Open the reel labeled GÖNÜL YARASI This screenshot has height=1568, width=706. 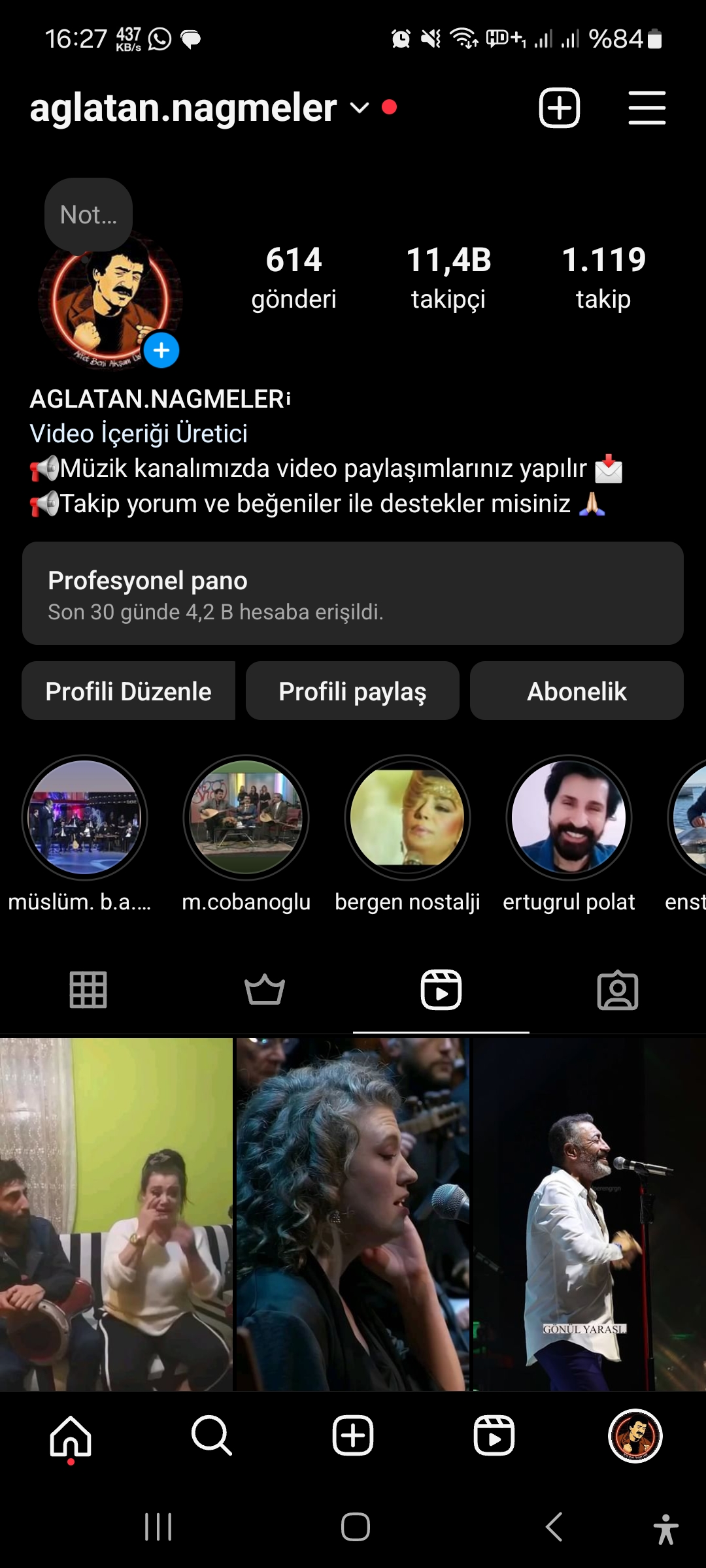(x=589, y=1214)
